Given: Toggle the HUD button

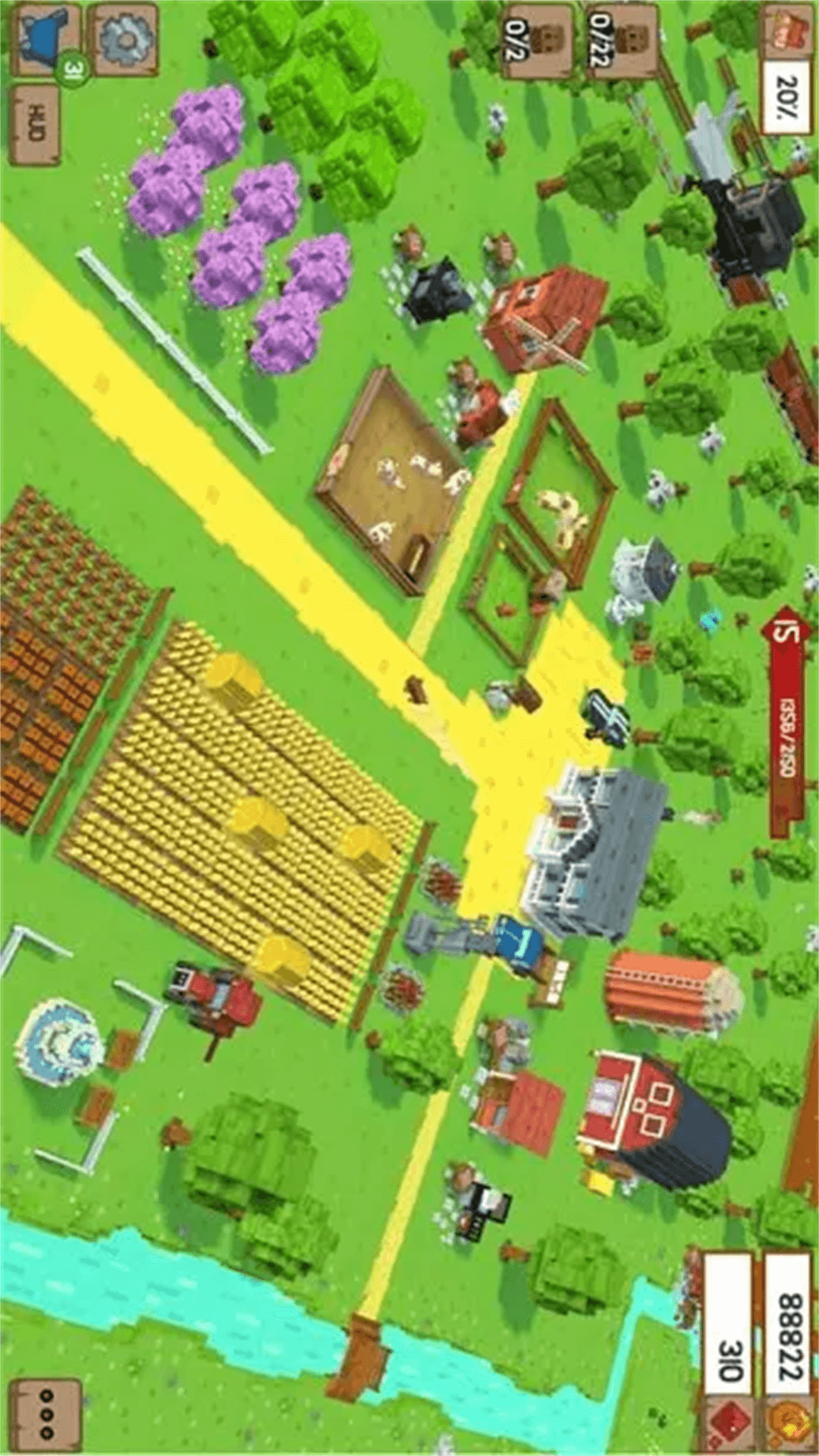Looking at the screenshot, I should click(x=35, y=124).
